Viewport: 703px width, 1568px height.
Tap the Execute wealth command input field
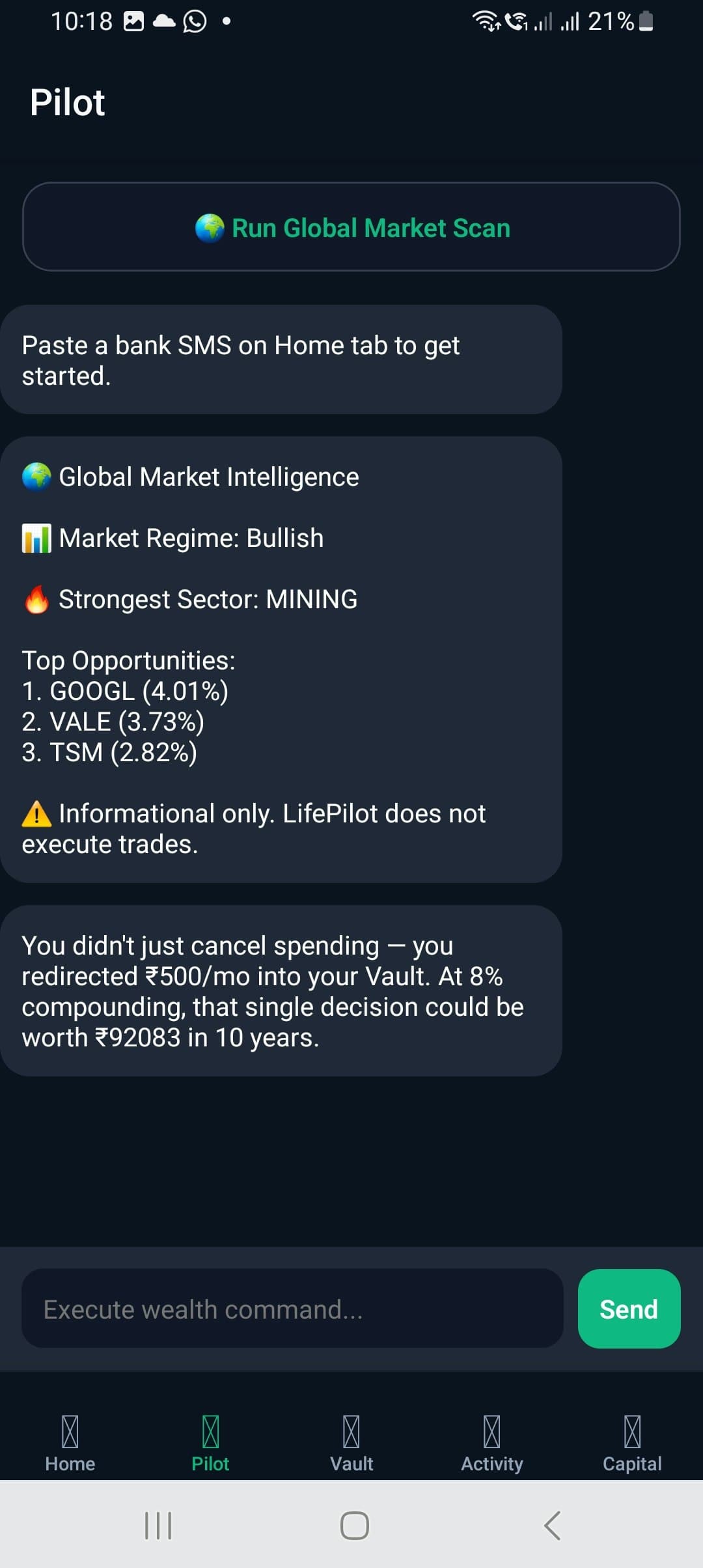pos(293,1309)
